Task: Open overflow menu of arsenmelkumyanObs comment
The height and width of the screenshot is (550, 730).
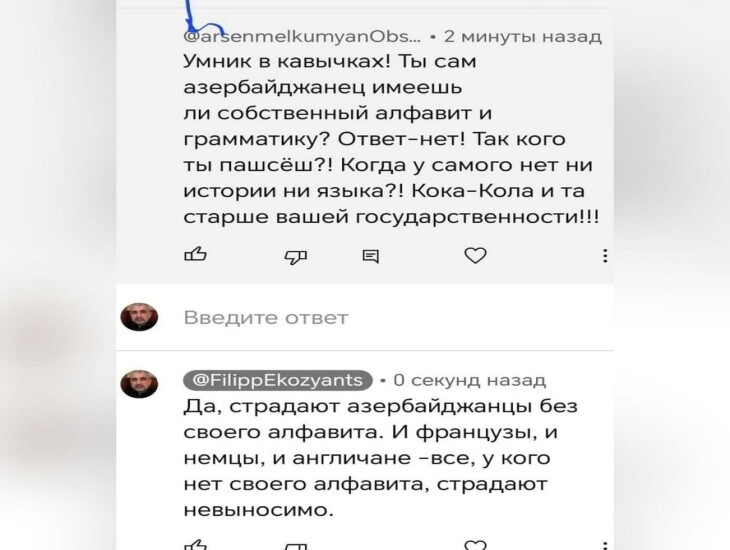Action: (x=605, y=256)
